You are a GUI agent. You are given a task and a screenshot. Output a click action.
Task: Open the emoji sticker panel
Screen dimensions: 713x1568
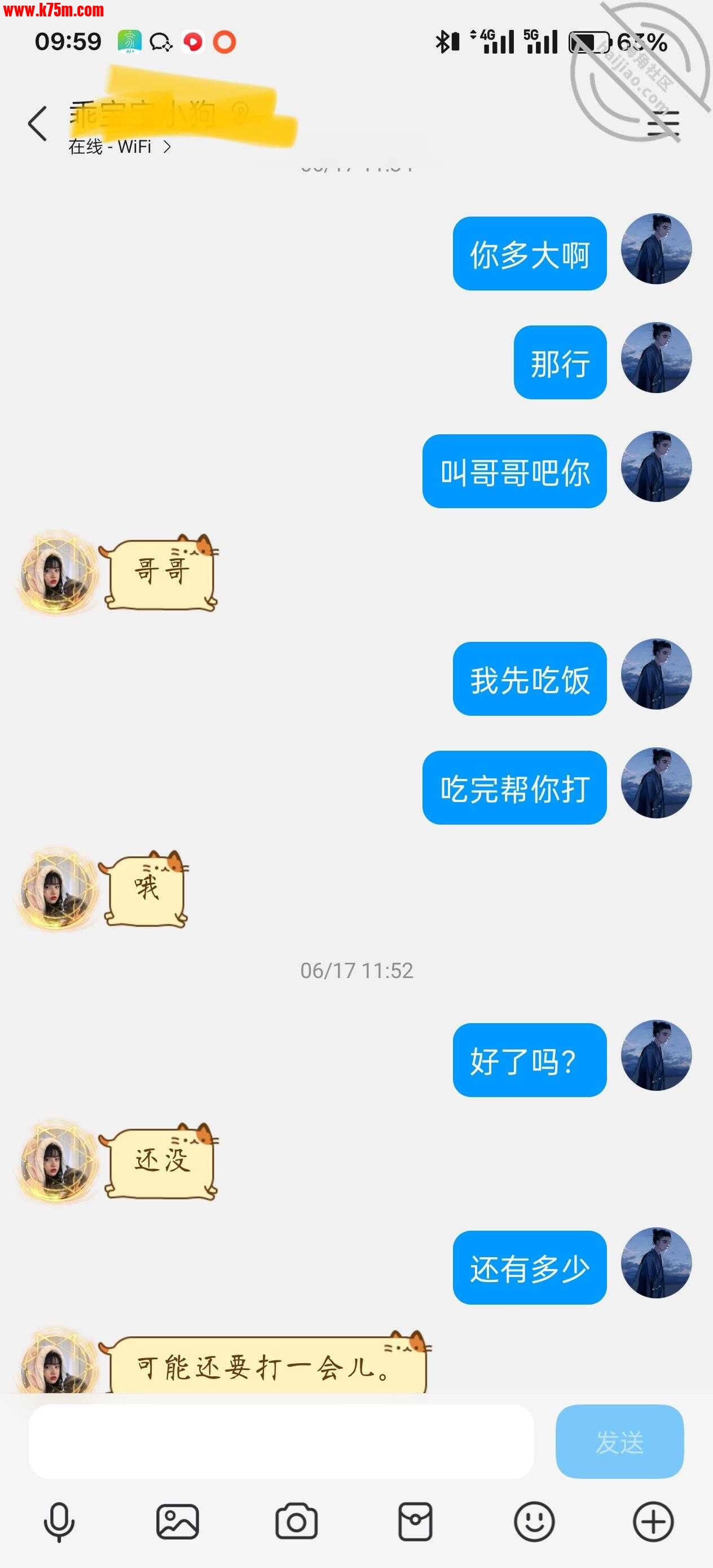coord(534,1522)
